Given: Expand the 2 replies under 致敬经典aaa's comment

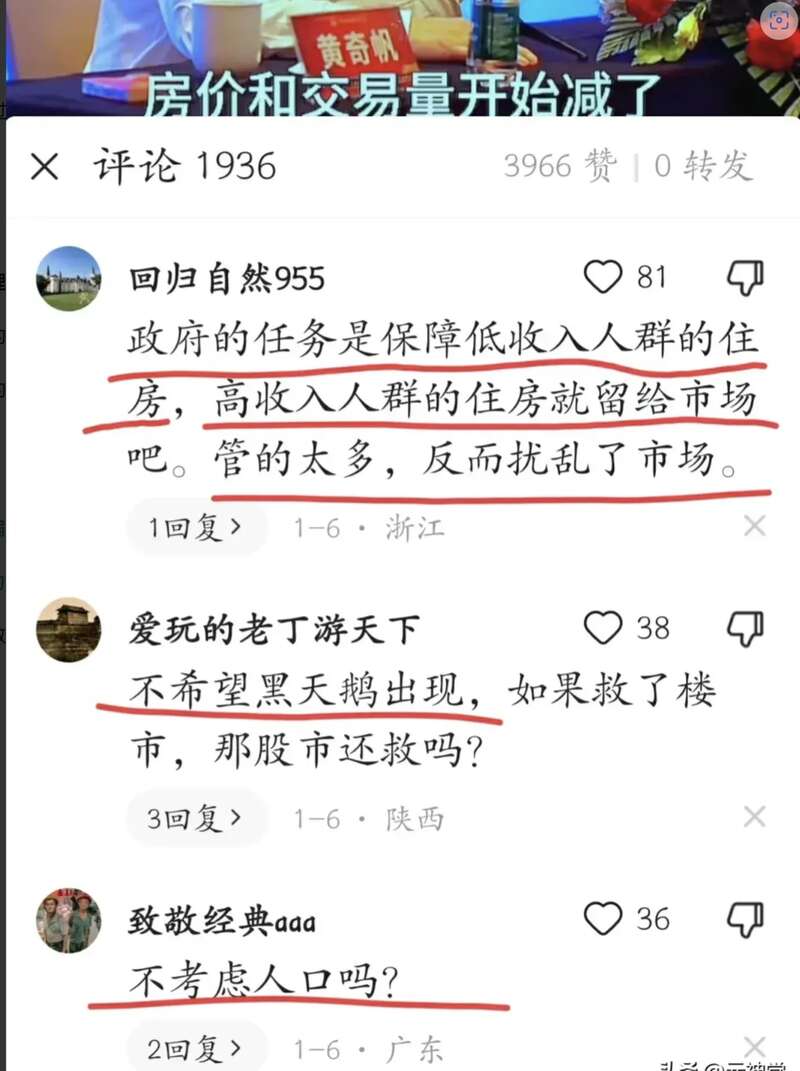Looking at the screenshot, I should click(194, 1049).
